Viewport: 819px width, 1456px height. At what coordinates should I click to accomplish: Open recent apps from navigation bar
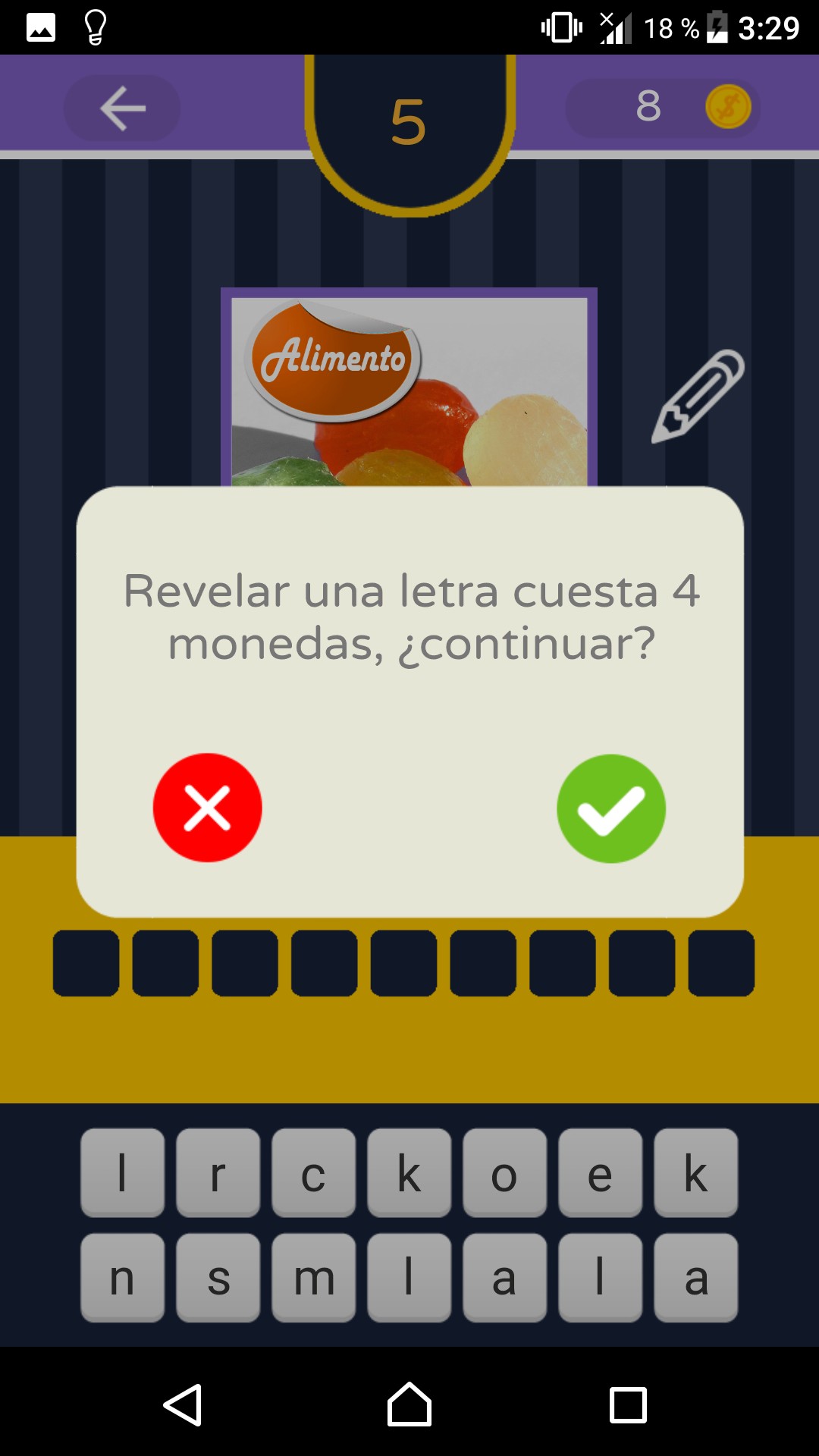pos(629,1405)
